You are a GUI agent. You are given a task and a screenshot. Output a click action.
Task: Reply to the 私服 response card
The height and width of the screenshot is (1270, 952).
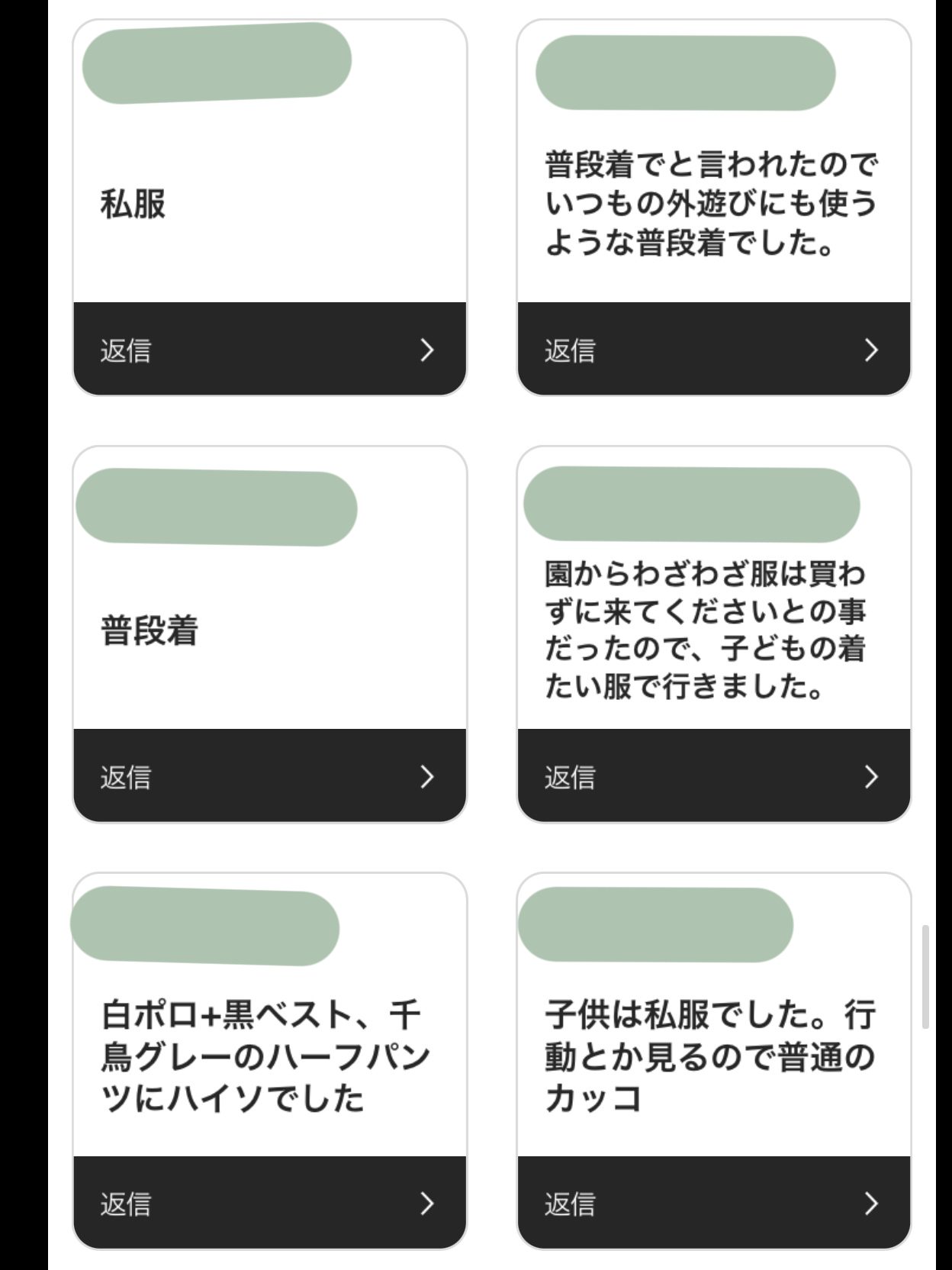tap(269, 350)
